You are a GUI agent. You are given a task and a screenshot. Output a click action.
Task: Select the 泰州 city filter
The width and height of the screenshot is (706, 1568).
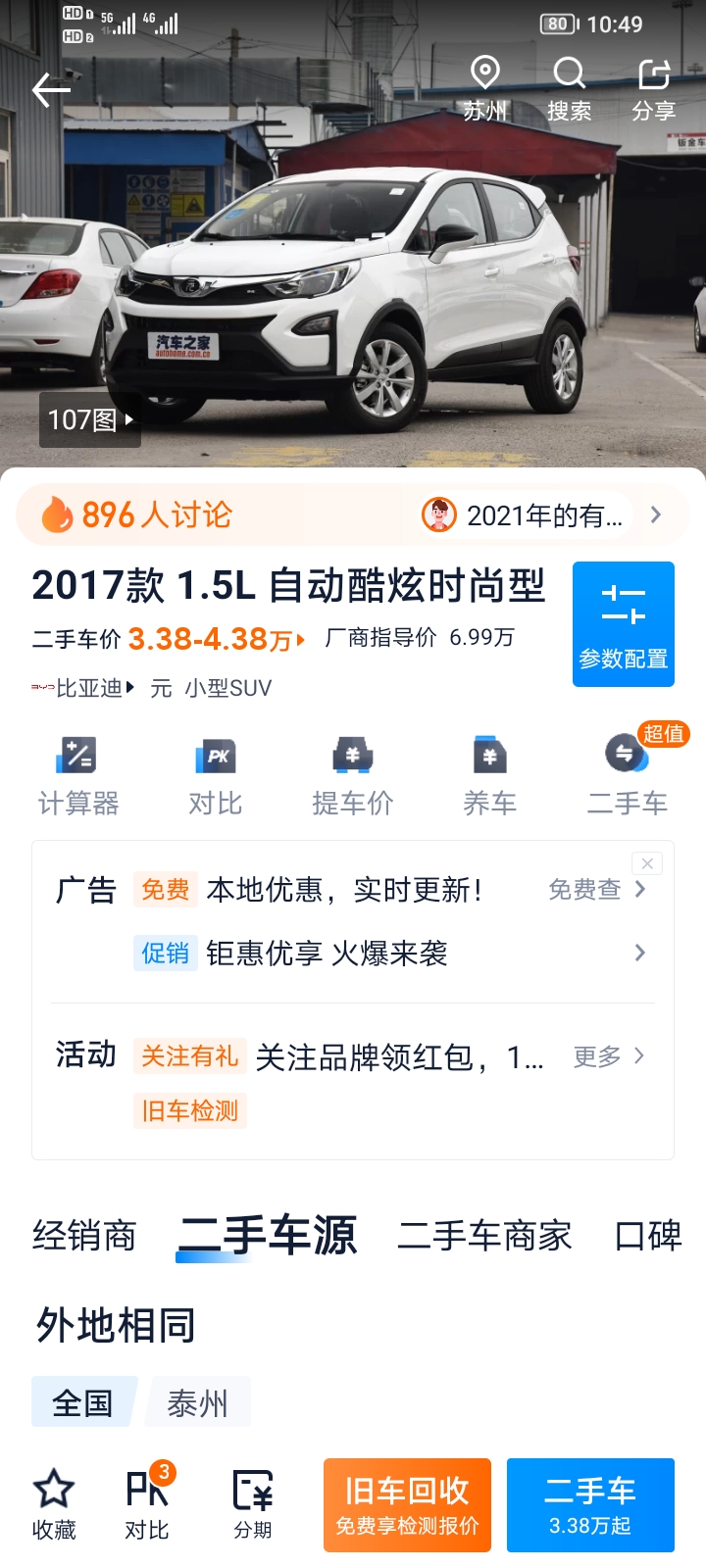coord(198,1402)
